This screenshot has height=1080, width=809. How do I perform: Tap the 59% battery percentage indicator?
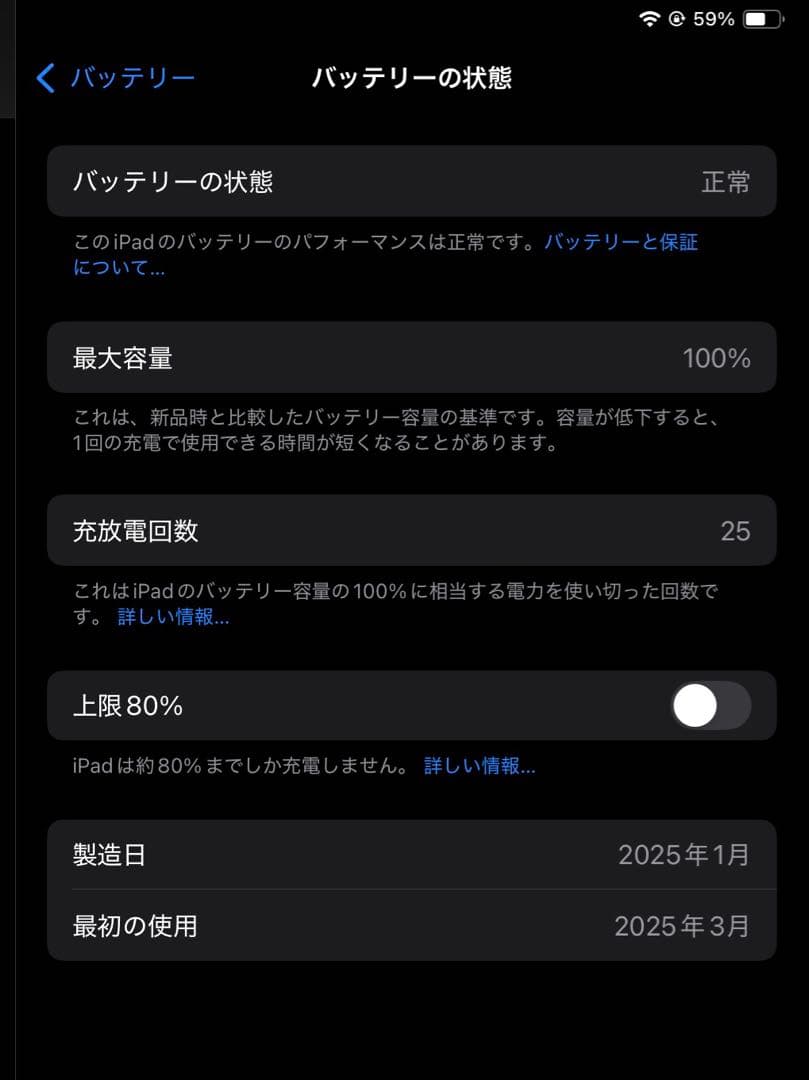point(712,18)
